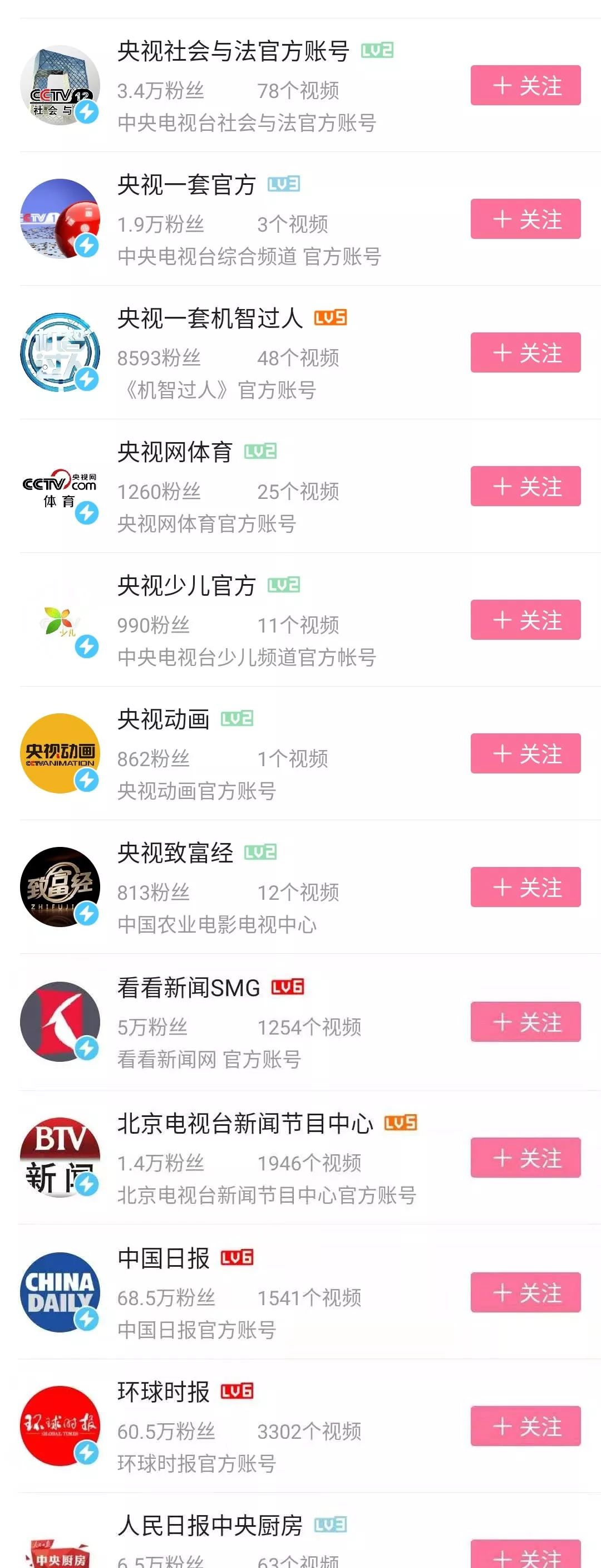This screenshot has height=1568, width=601.
Task: Follow the 央视一套机智过人 account
Action: pyautogui.click(x=525, y=352)
